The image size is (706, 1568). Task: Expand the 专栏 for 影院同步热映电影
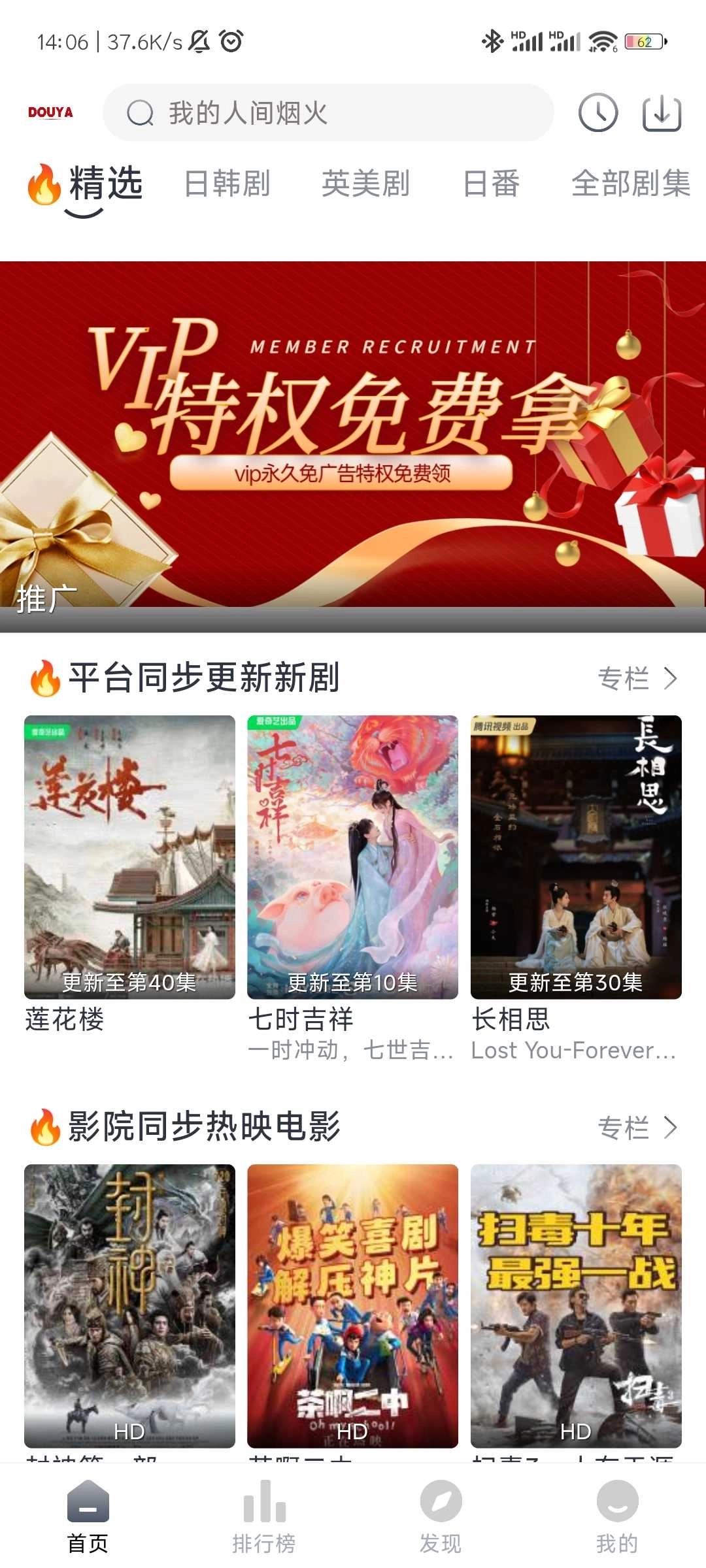click(x=625, y=1126)
